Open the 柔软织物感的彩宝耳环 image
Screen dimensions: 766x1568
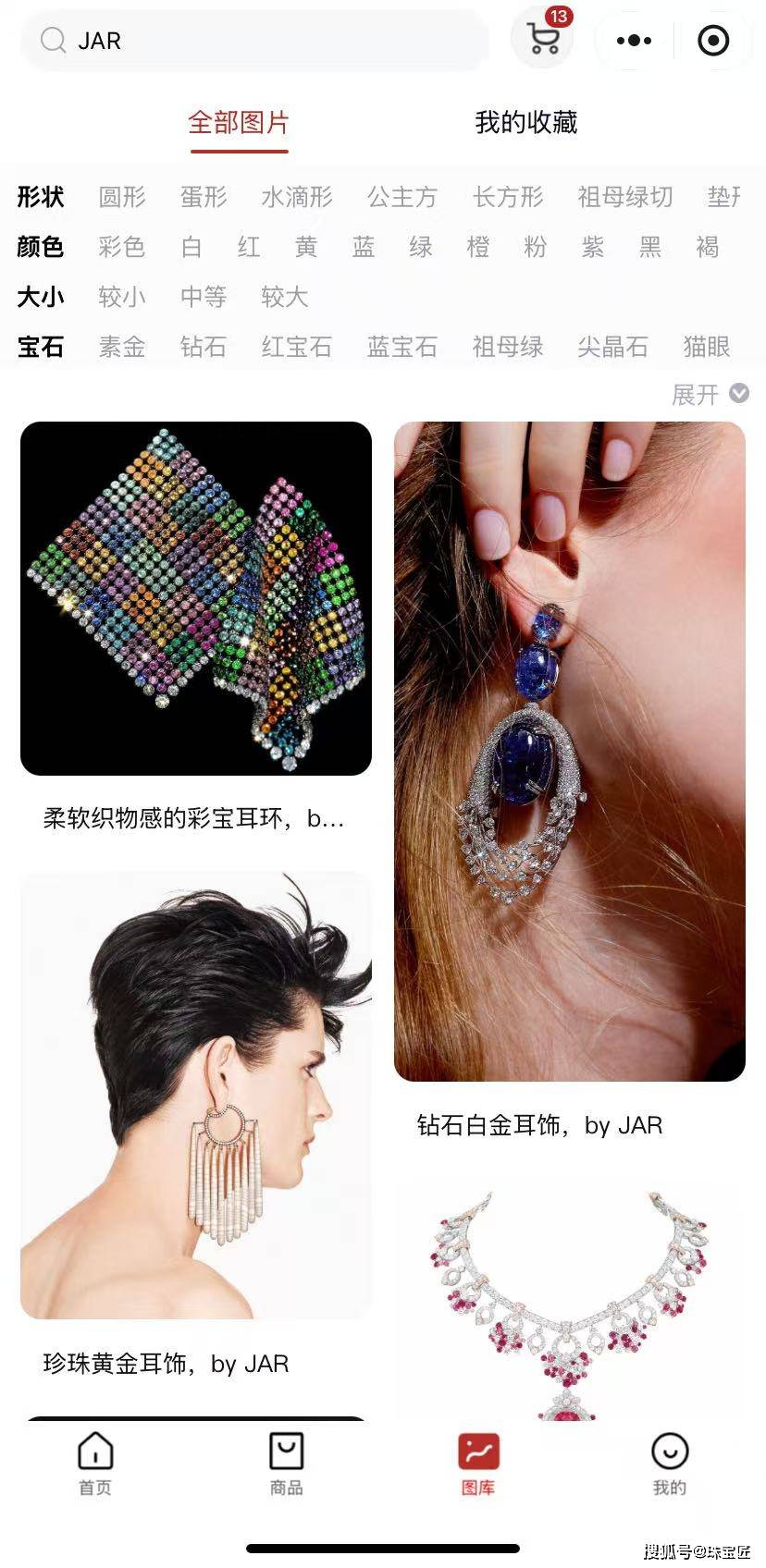point(196,598)
